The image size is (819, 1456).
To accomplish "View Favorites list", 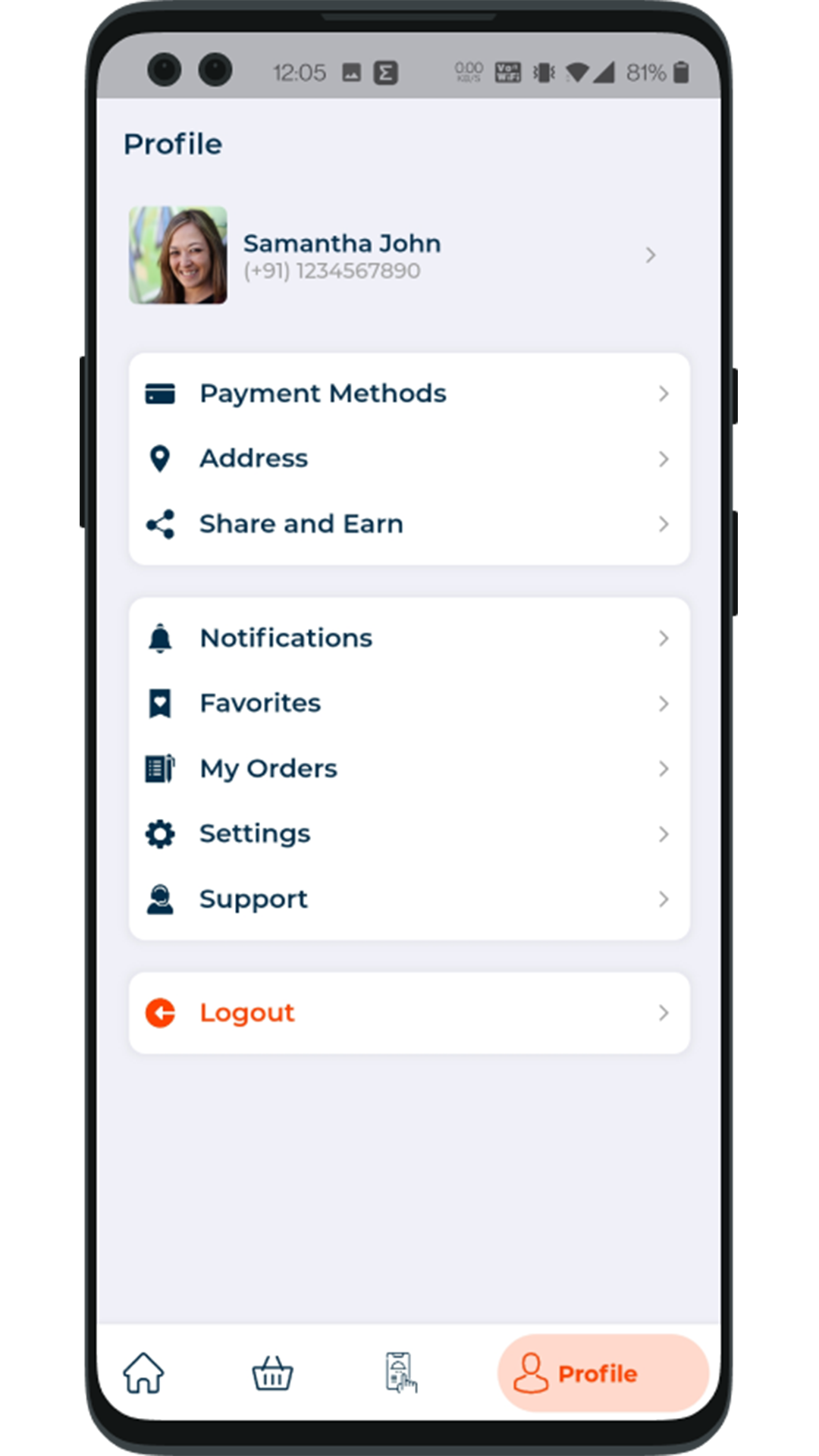I will [409, 704].
